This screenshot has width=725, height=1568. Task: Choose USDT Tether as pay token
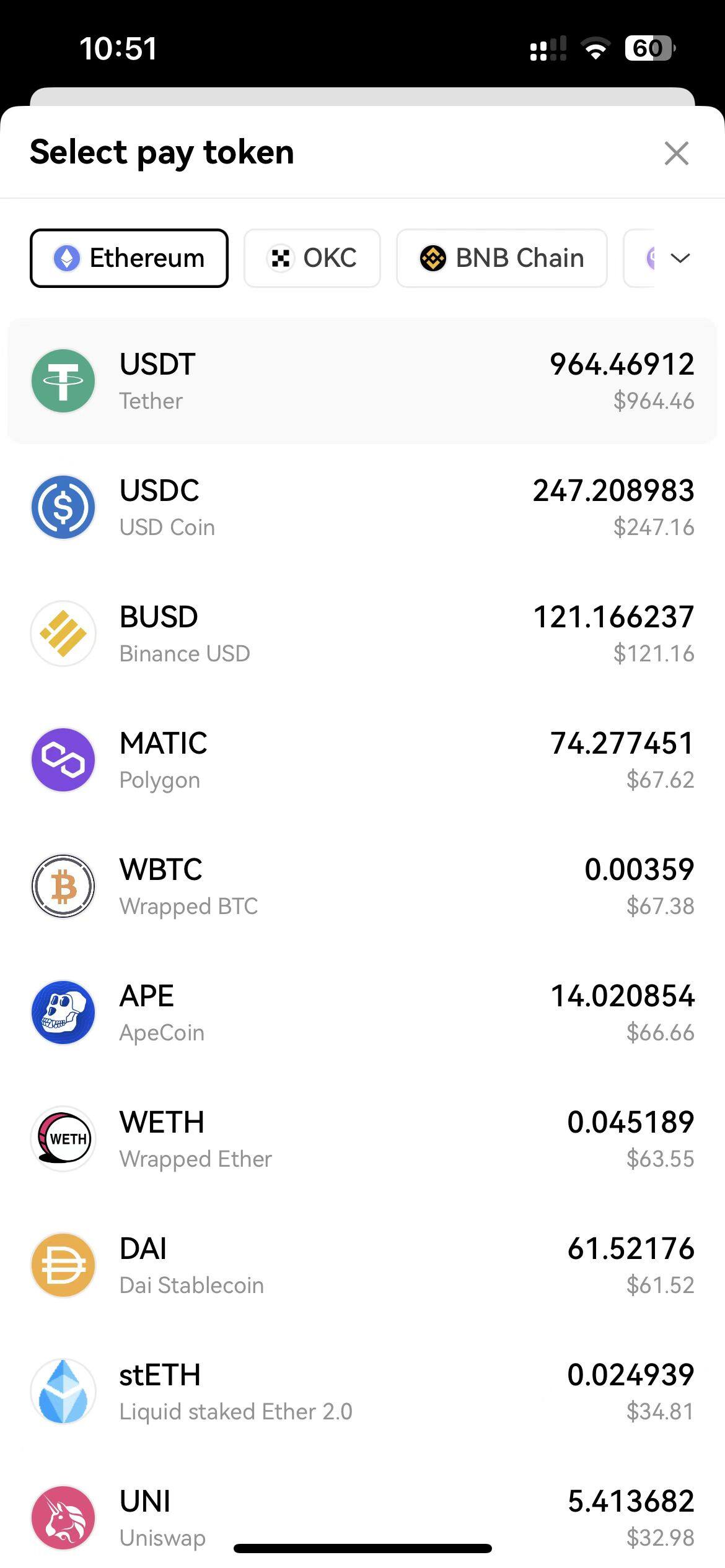click(362, 381)
